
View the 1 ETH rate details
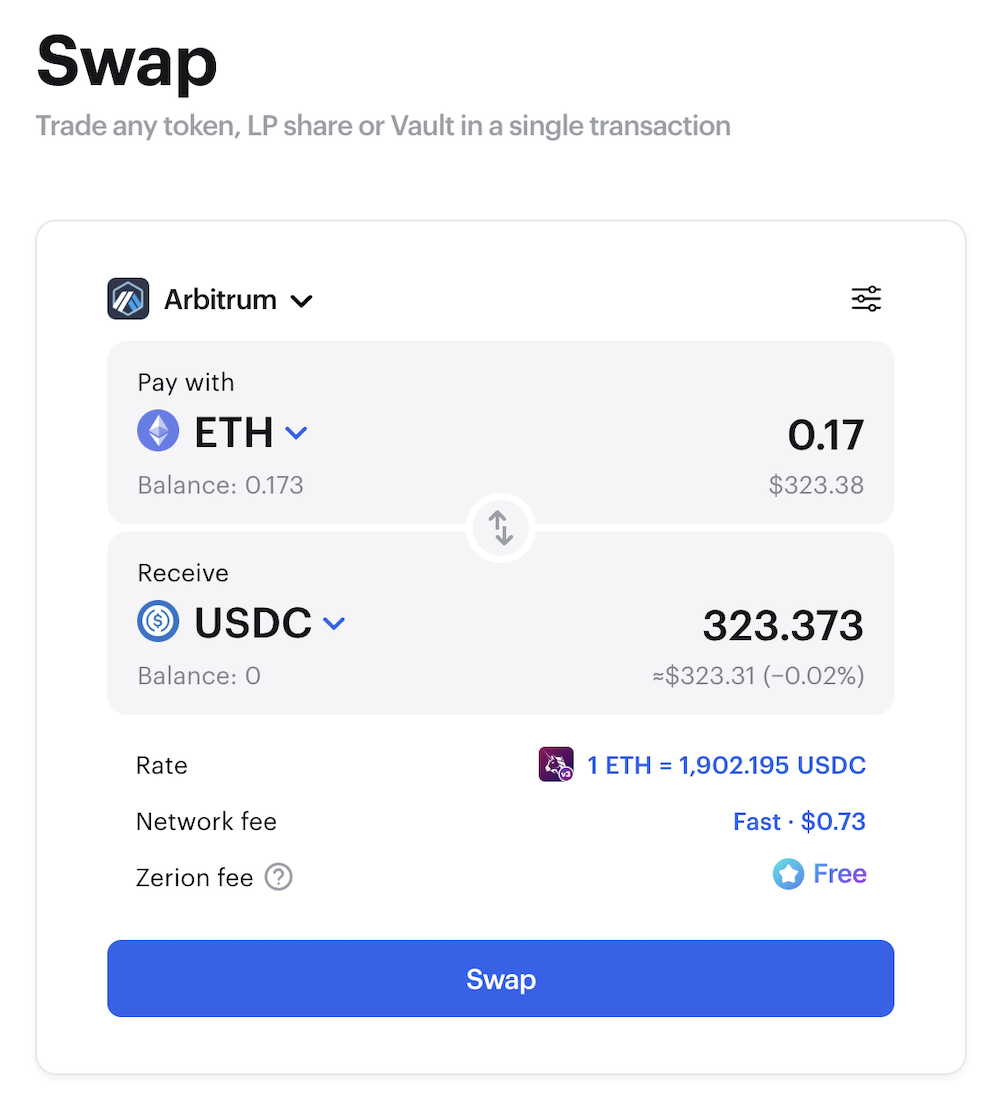(x=725, y=766)
